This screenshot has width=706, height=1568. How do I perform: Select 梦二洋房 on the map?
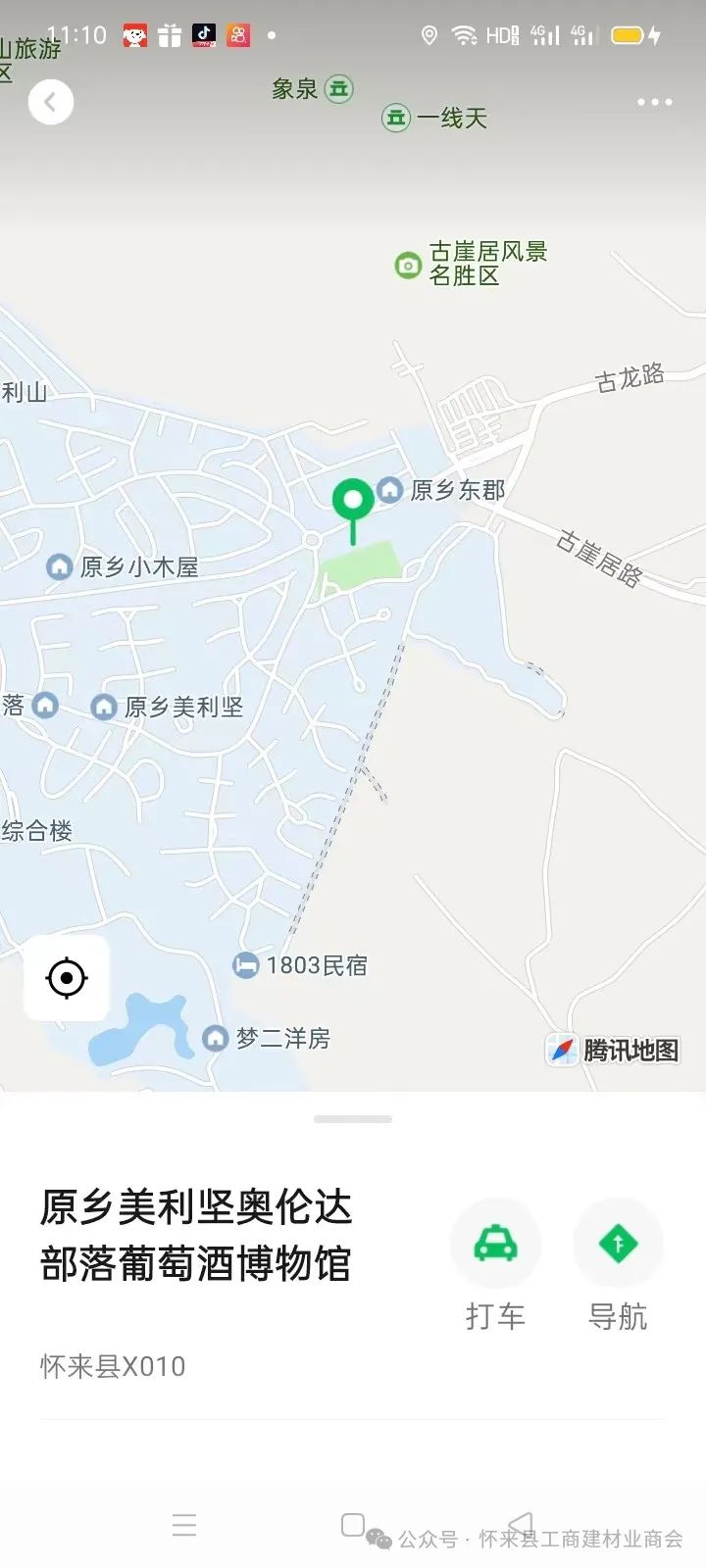266,1038
